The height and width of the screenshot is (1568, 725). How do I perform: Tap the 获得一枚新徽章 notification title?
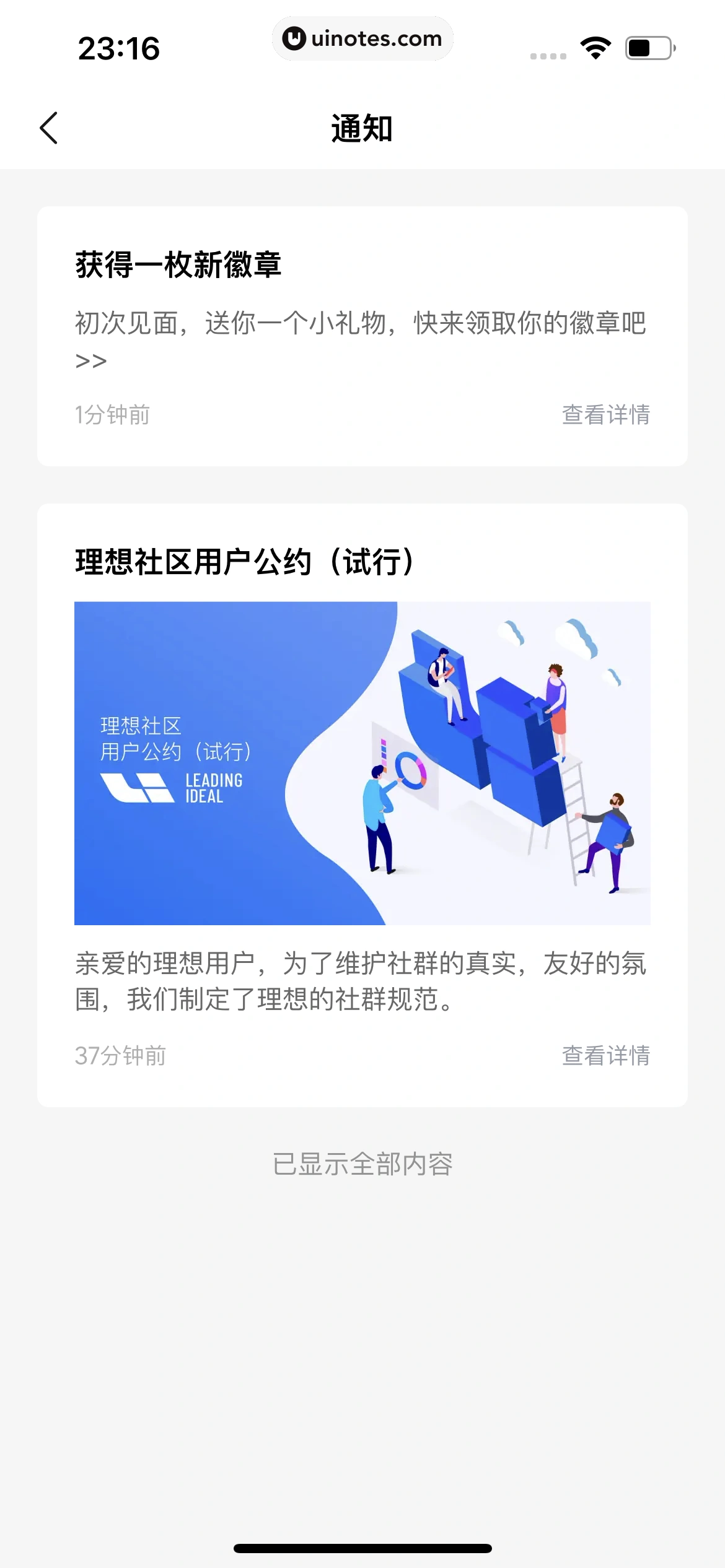pos(179,263)
